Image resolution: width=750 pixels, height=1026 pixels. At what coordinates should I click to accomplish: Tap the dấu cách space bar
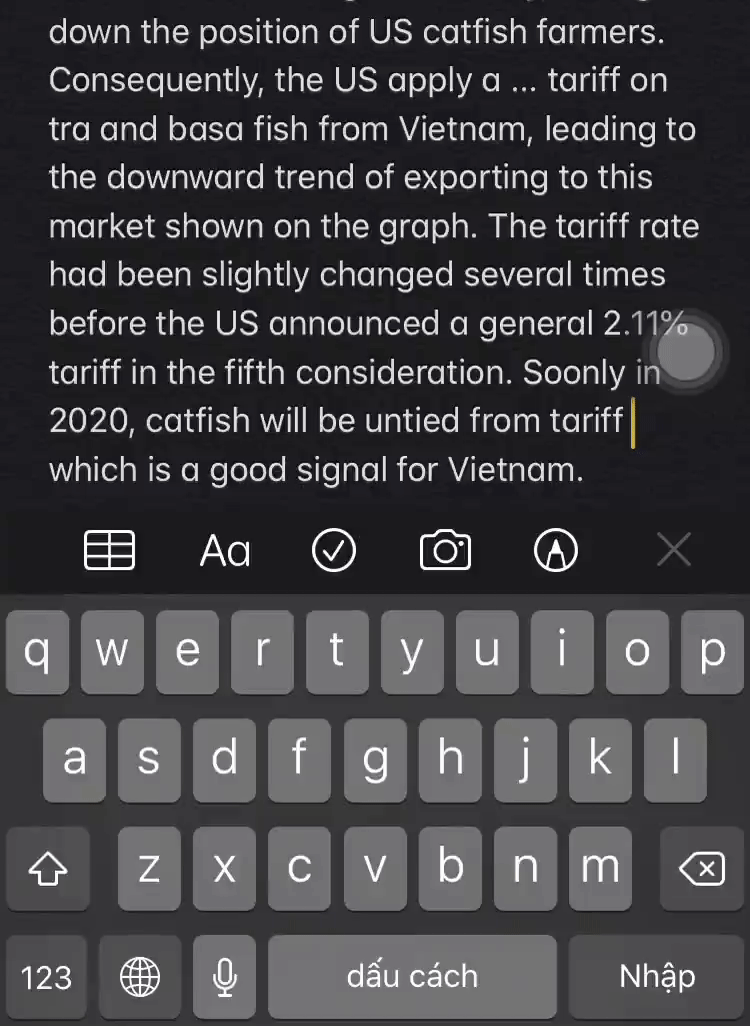pyautogui.click(x=412, y=977)
